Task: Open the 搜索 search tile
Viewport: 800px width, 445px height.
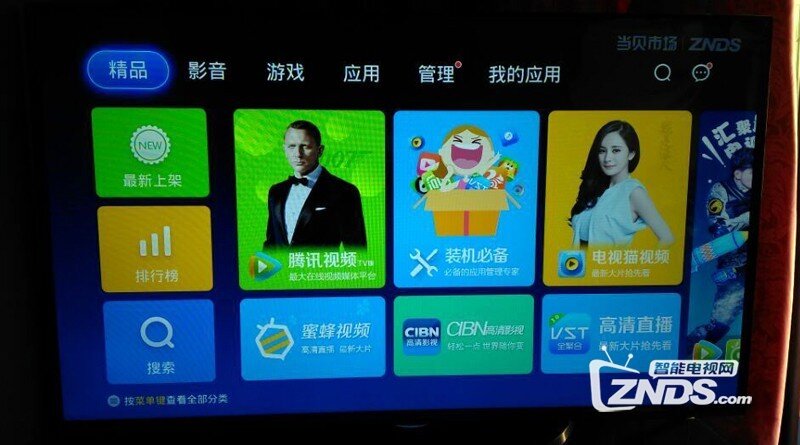Action: point(159,342)
